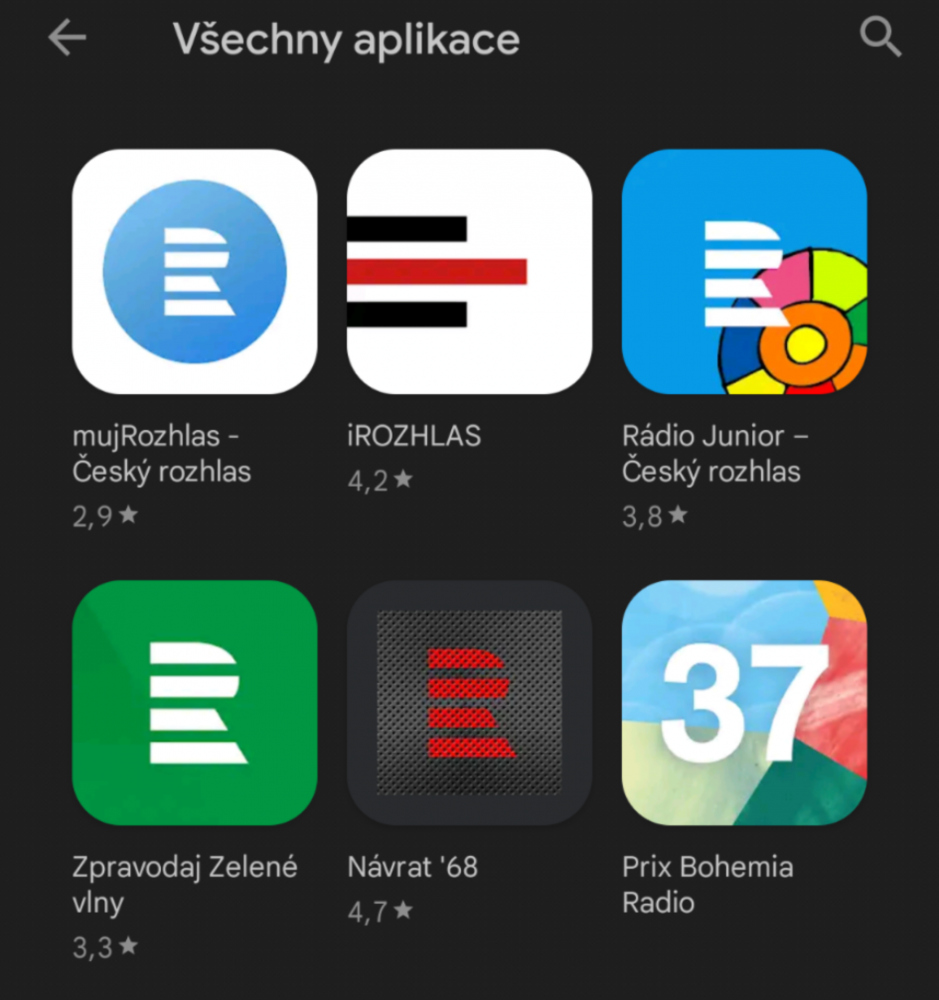This screenshot has height=1000, width=939.
Task: Select the Rádio Junior – Český rozhlas app
Action: 744,272
